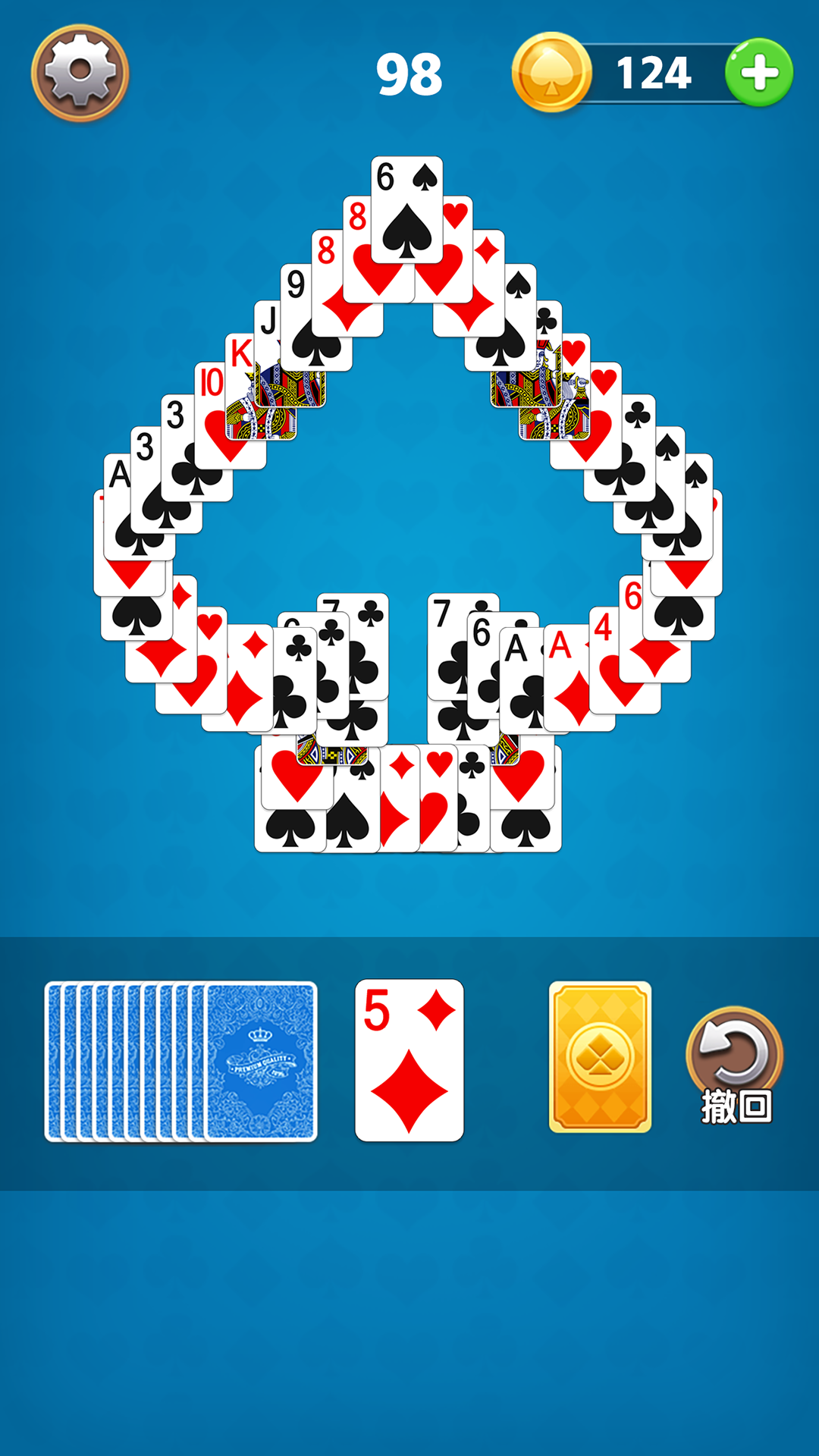Play the 6 of spades card

pos(407,211)
